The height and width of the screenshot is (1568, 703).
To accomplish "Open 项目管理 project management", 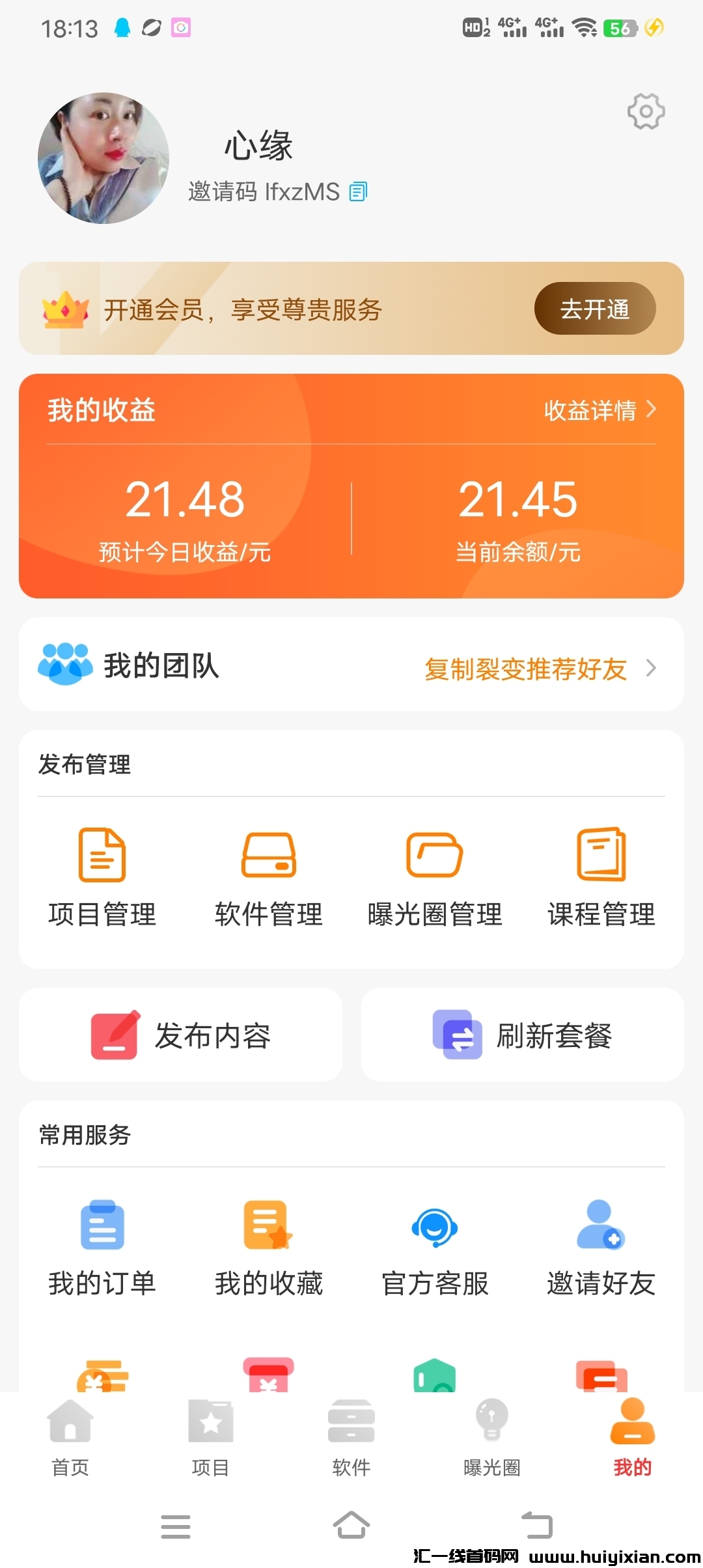I will coord(102,876).
